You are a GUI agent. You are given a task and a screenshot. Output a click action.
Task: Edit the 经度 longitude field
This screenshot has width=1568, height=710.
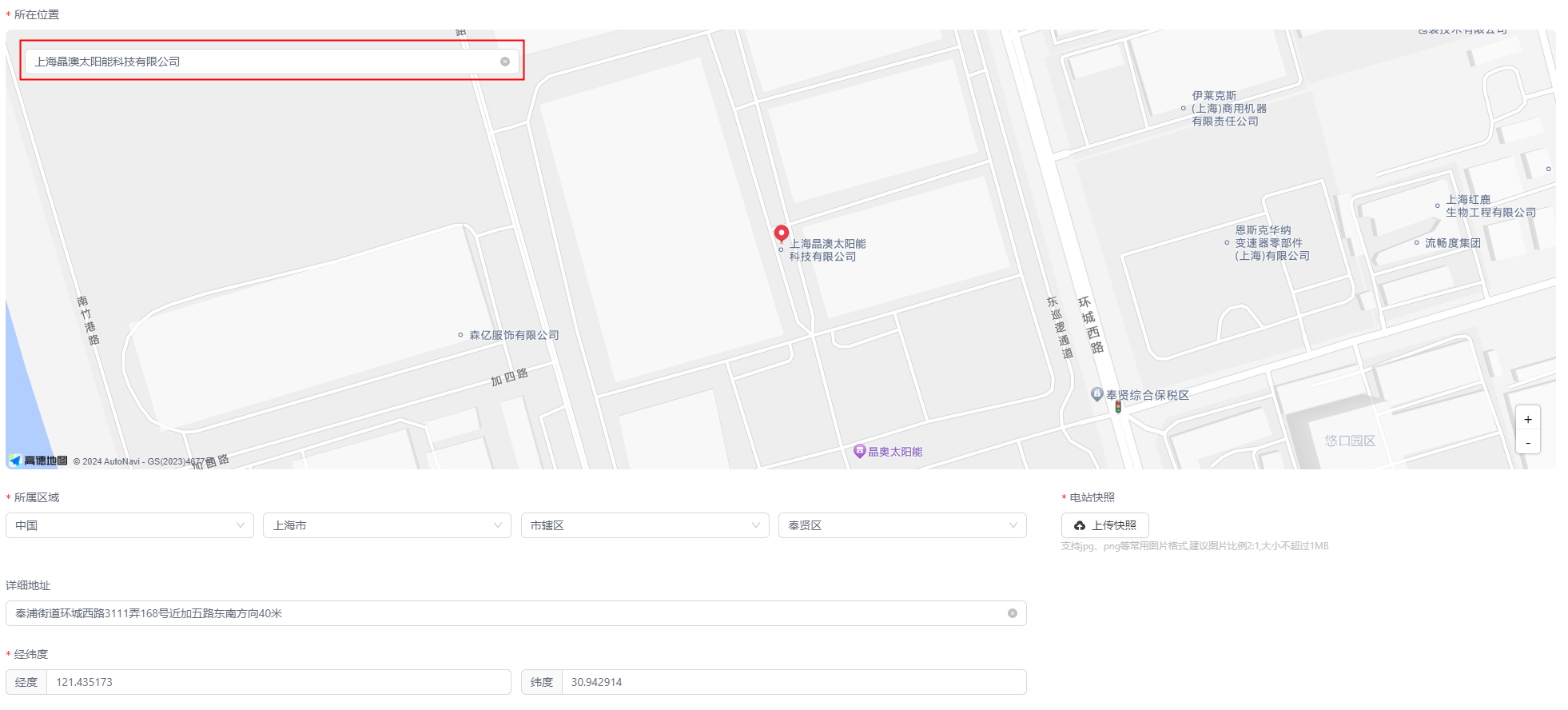point(278,682)
